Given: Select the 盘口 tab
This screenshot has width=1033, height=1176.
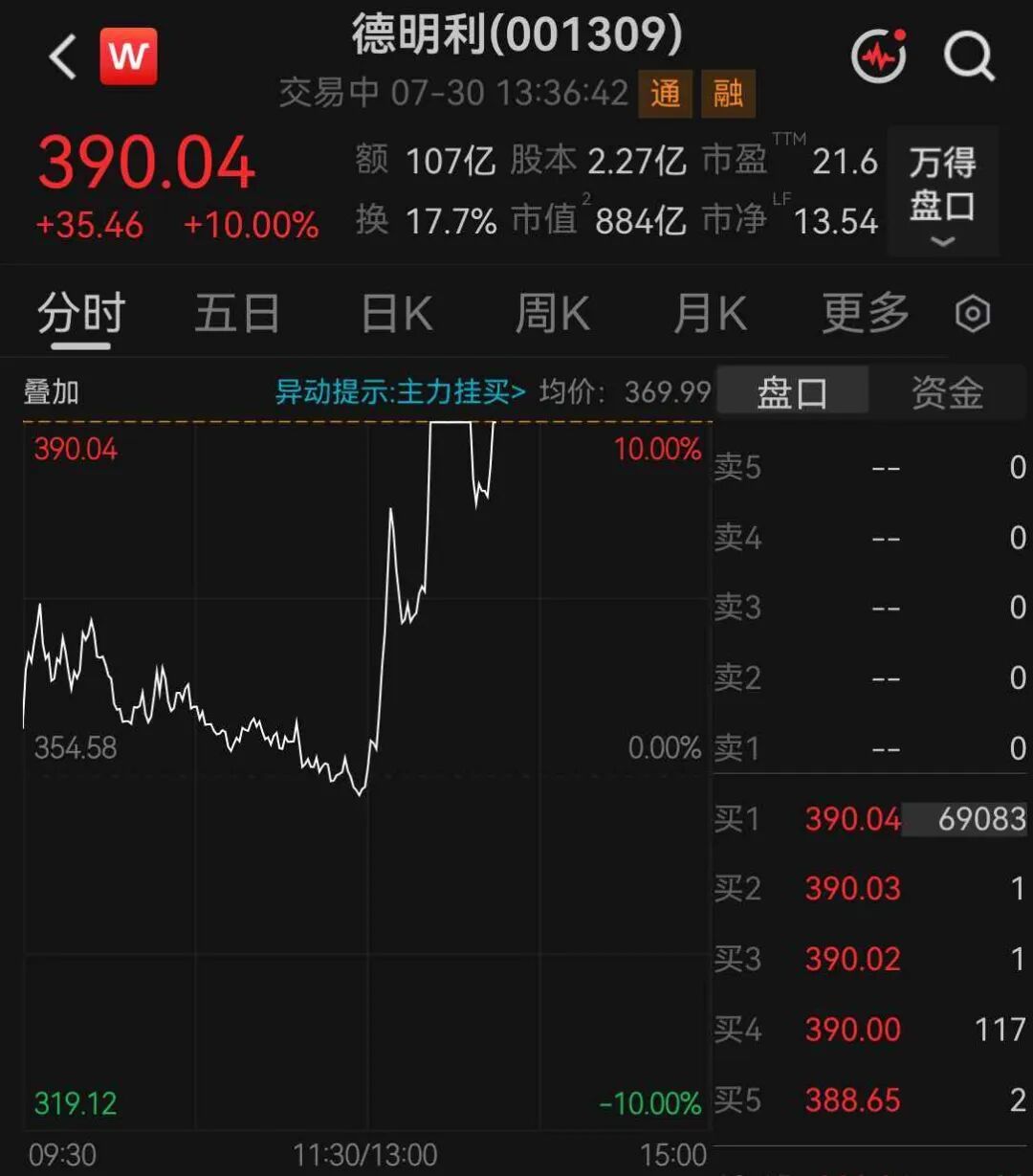Looking at the screenshot, I should 792,392.
